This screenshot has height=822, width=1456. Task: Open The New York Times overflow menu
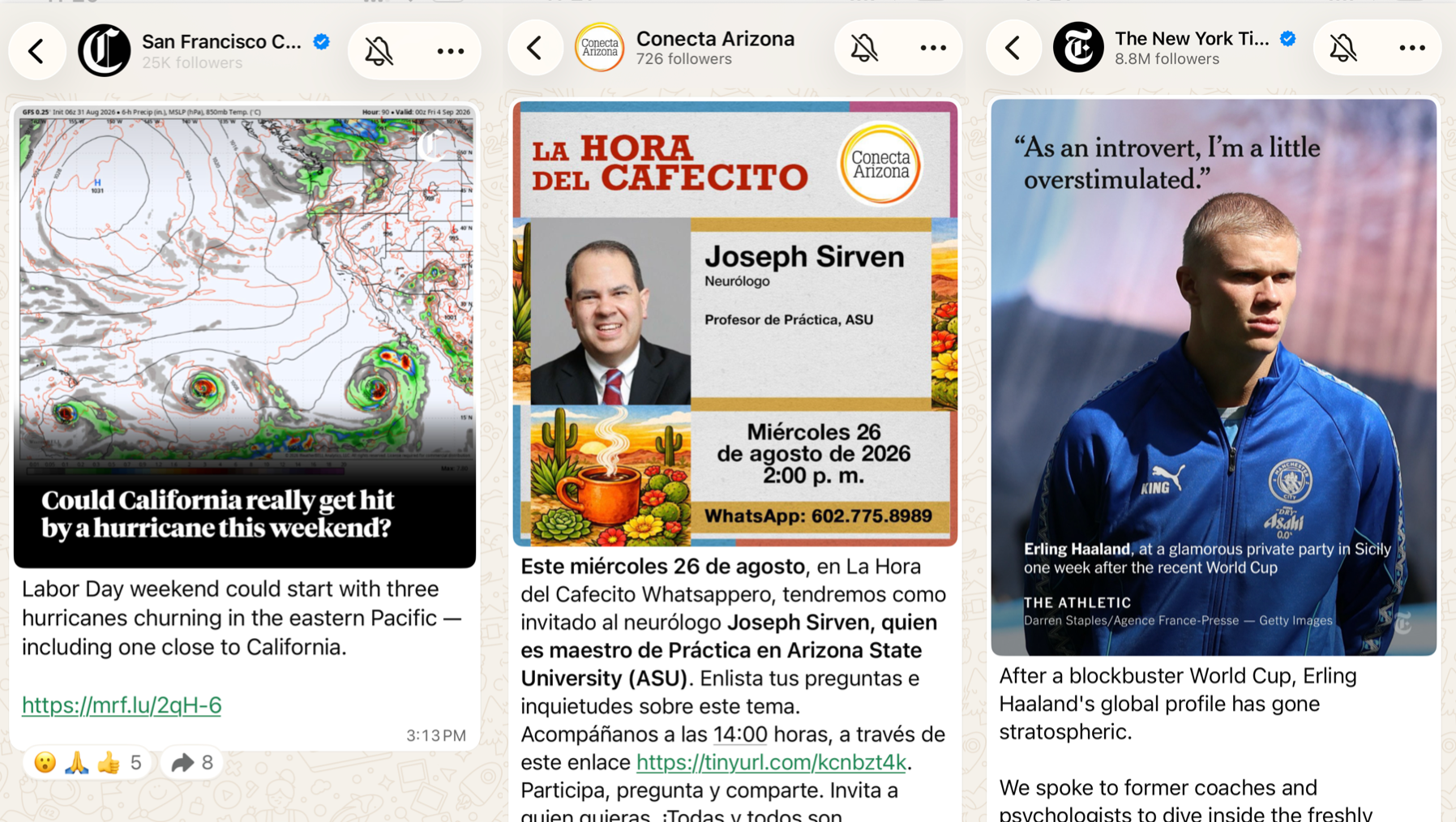point(1412,48)
